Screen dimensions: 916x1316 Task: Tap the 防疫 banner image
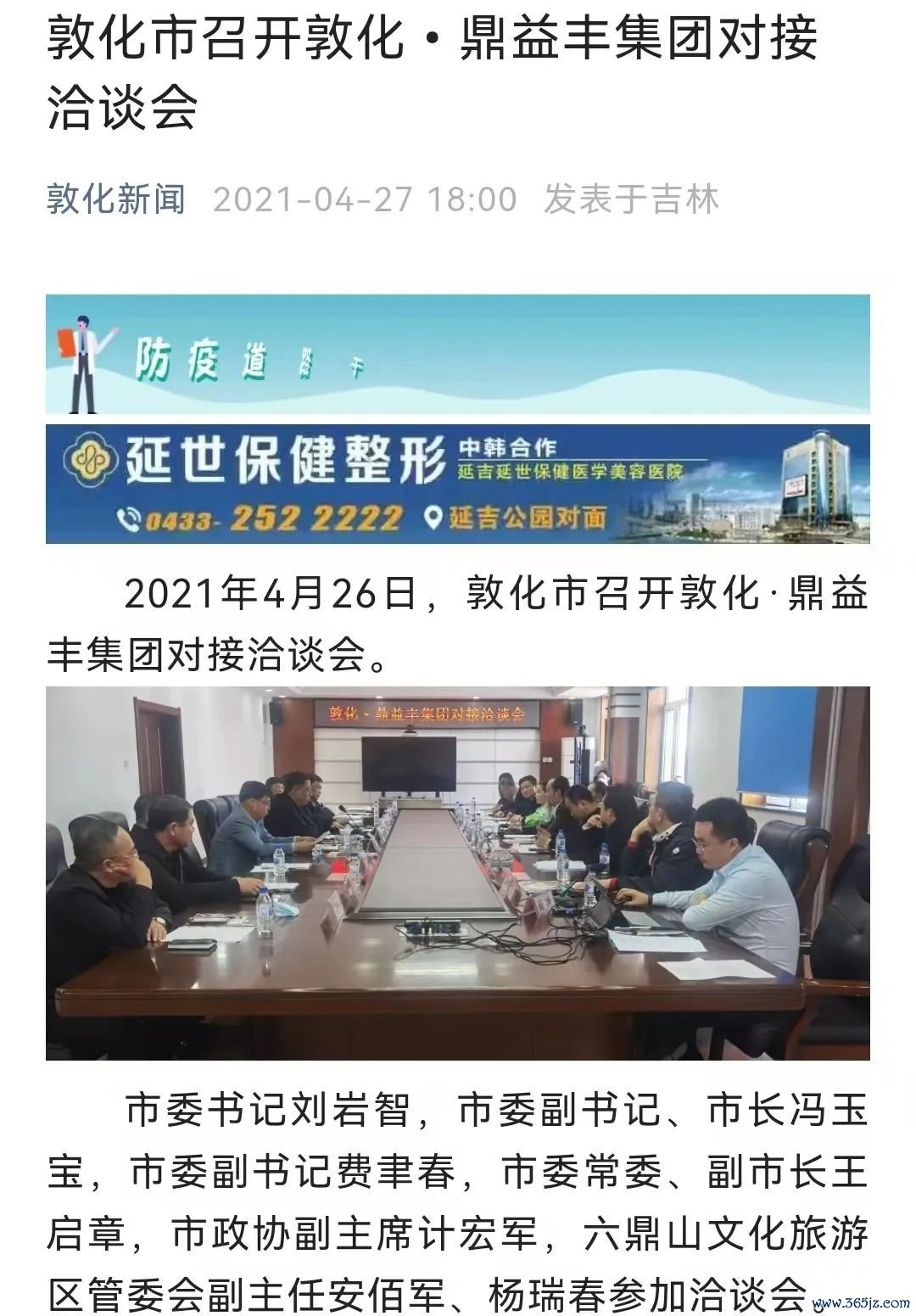click(458, 354)
